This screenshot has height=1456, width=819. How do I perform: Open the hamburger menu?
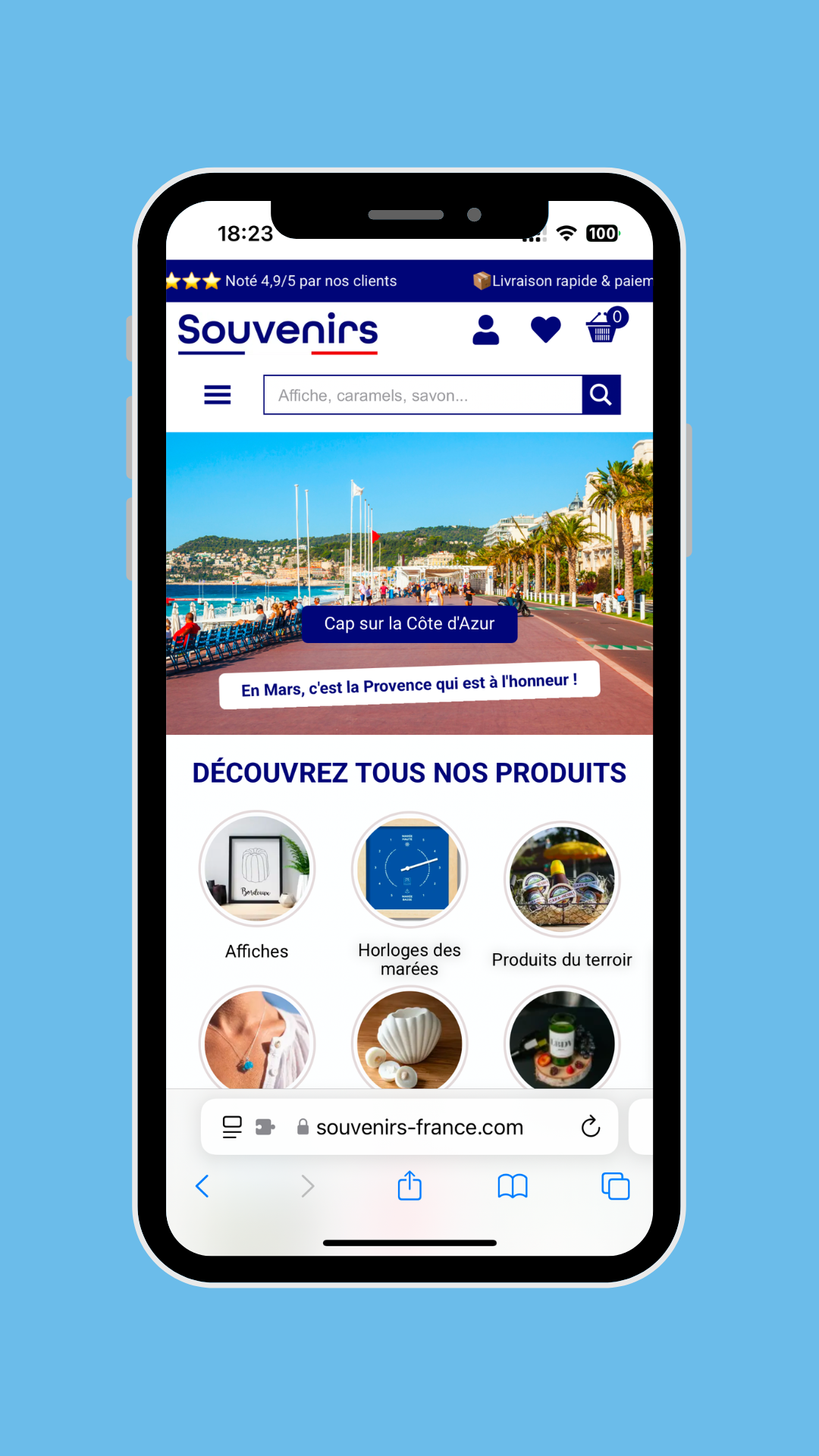[218, 395]
